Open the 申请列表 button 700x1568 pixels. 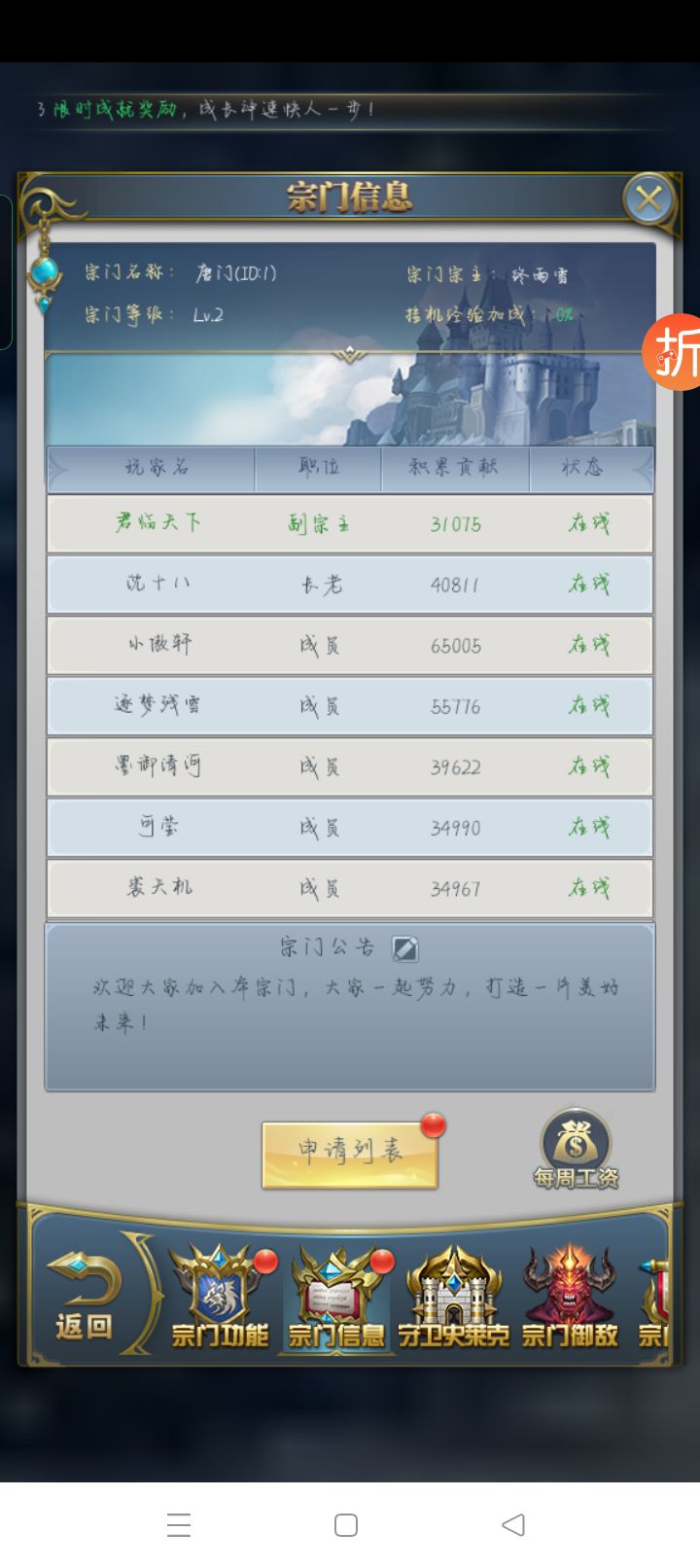pyautogui.click(x=349, y=1154)
